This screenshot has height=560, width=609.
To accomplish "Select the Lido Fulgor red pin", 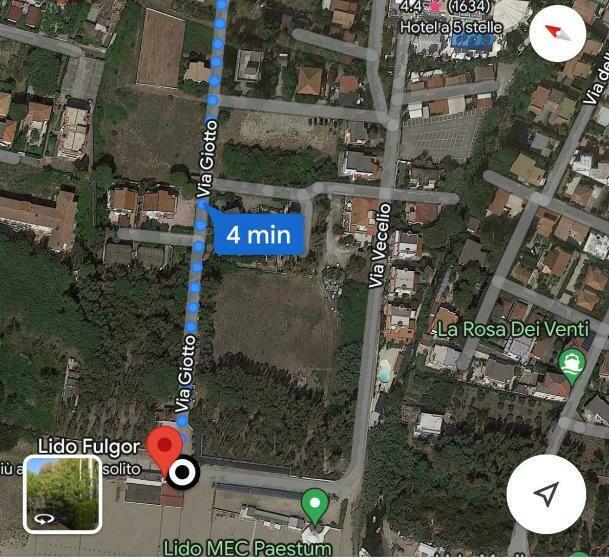I will (x=164, y=446).
